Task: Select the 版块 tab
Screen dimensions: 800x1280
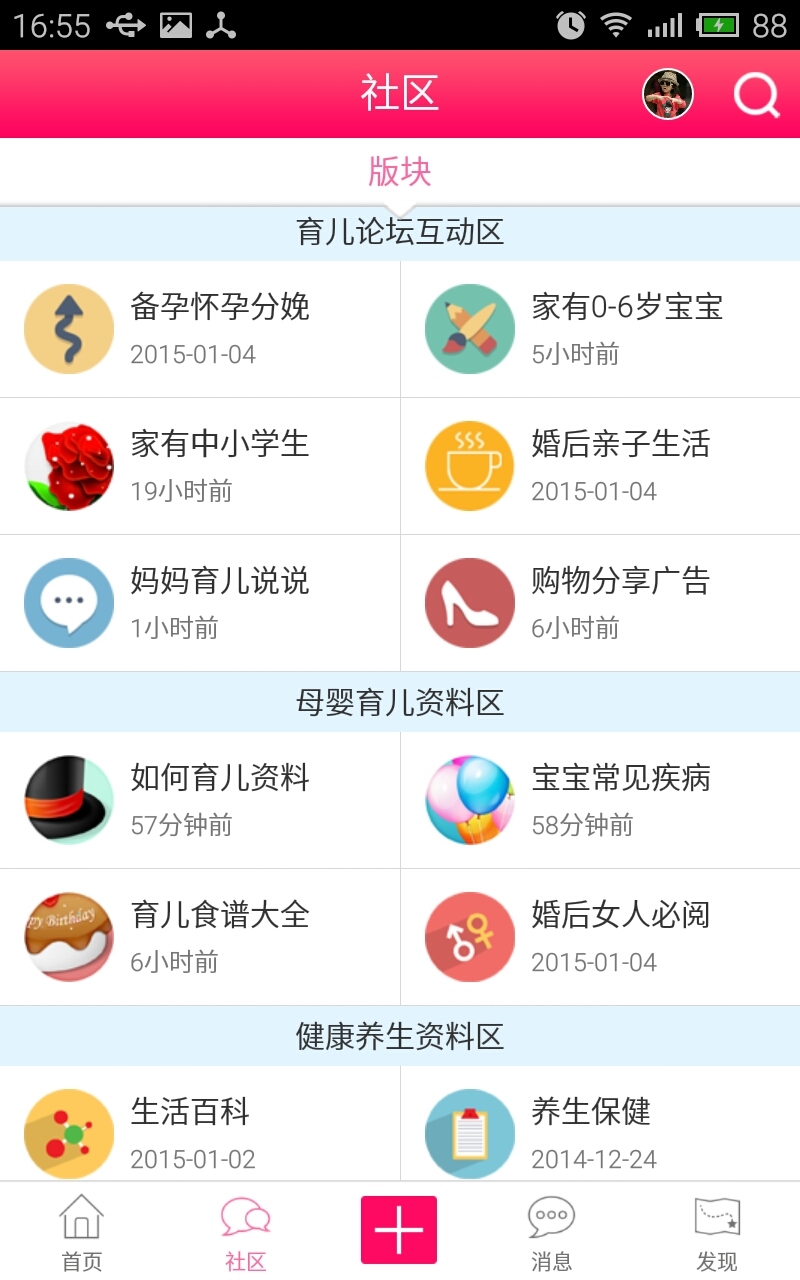Action: point(400,172)
